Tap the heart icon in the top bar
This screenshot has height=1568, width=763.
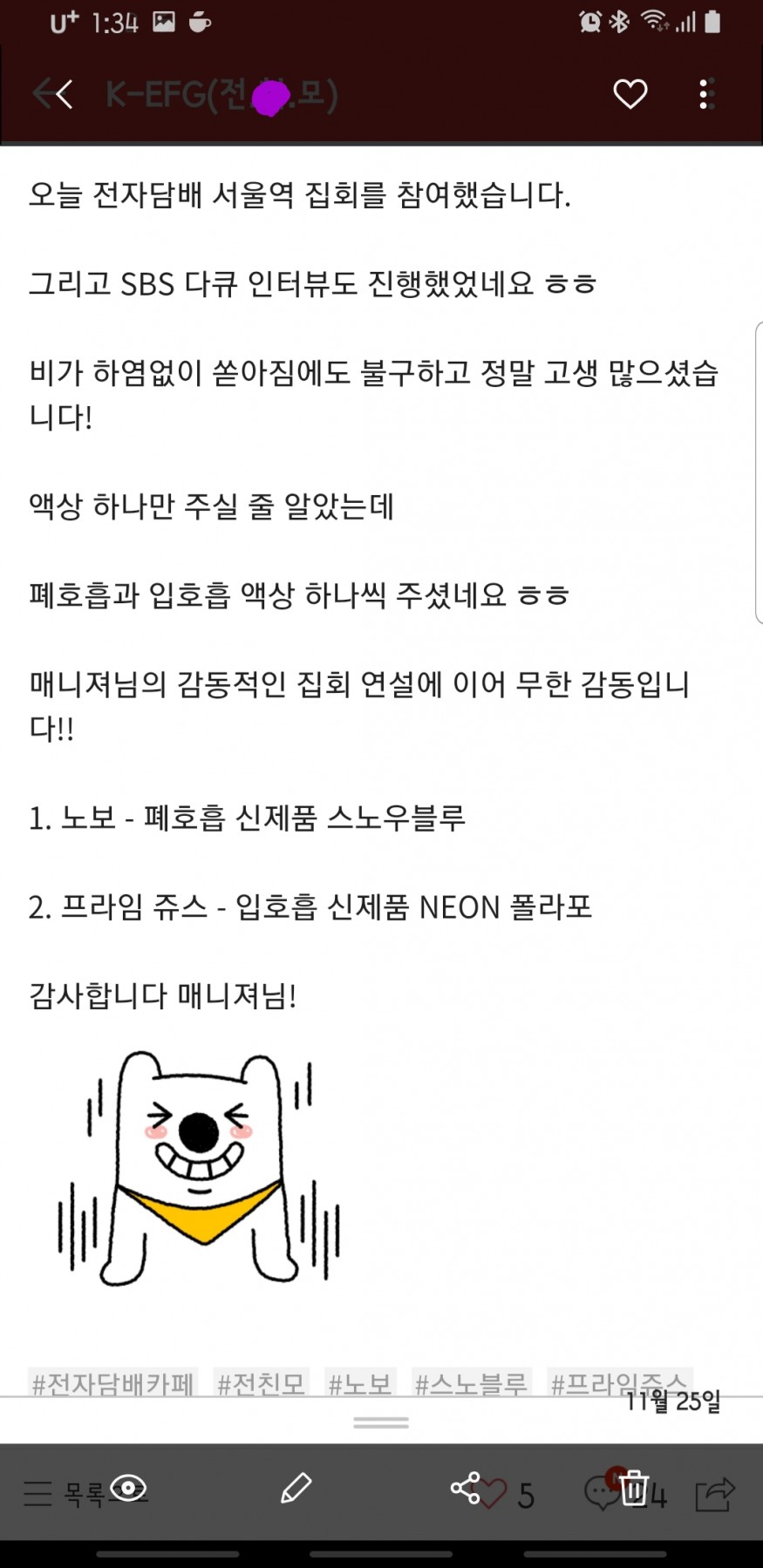(x=630, y=93)
